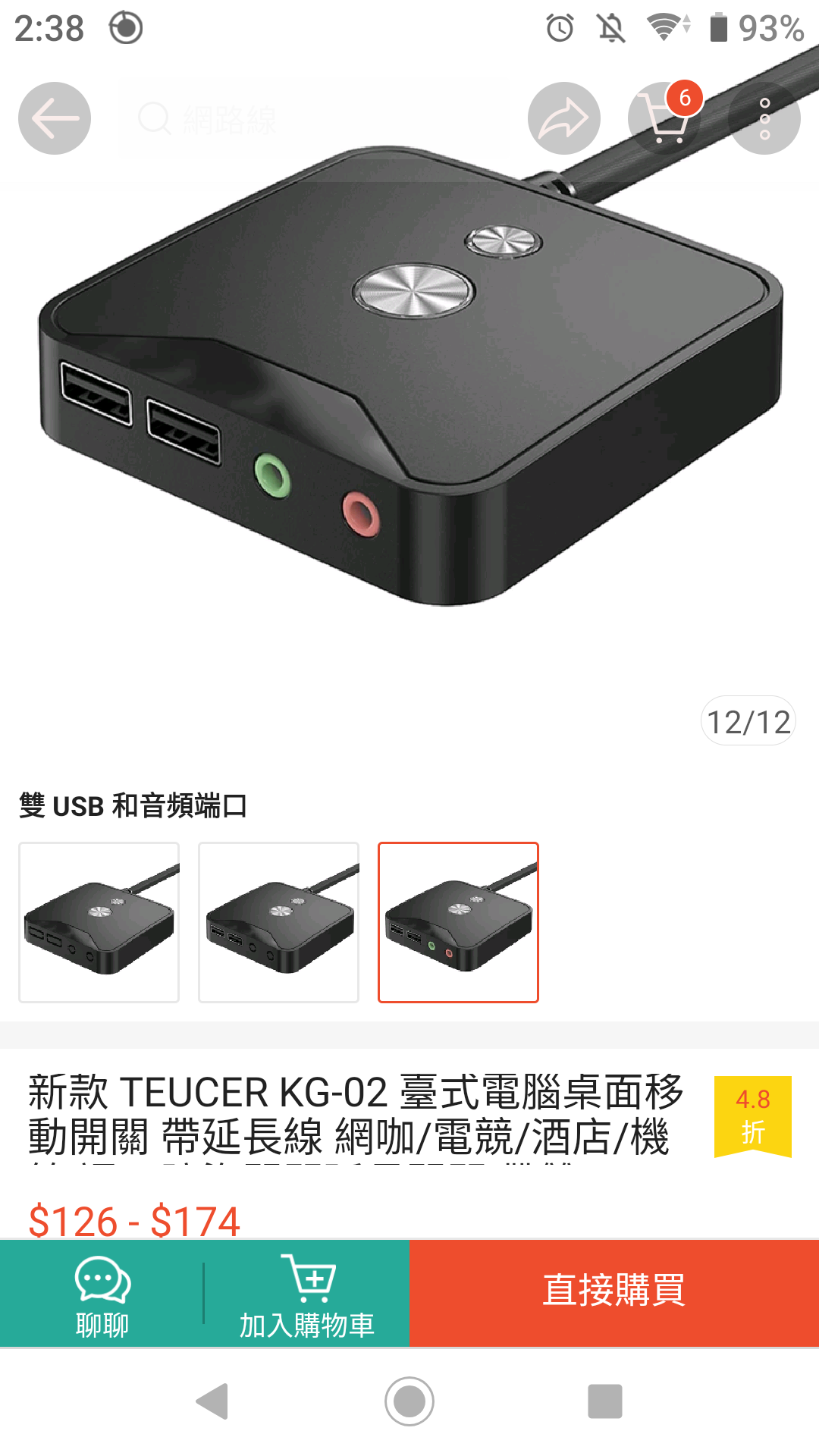Open the shopping cart with 6 items

664,118
